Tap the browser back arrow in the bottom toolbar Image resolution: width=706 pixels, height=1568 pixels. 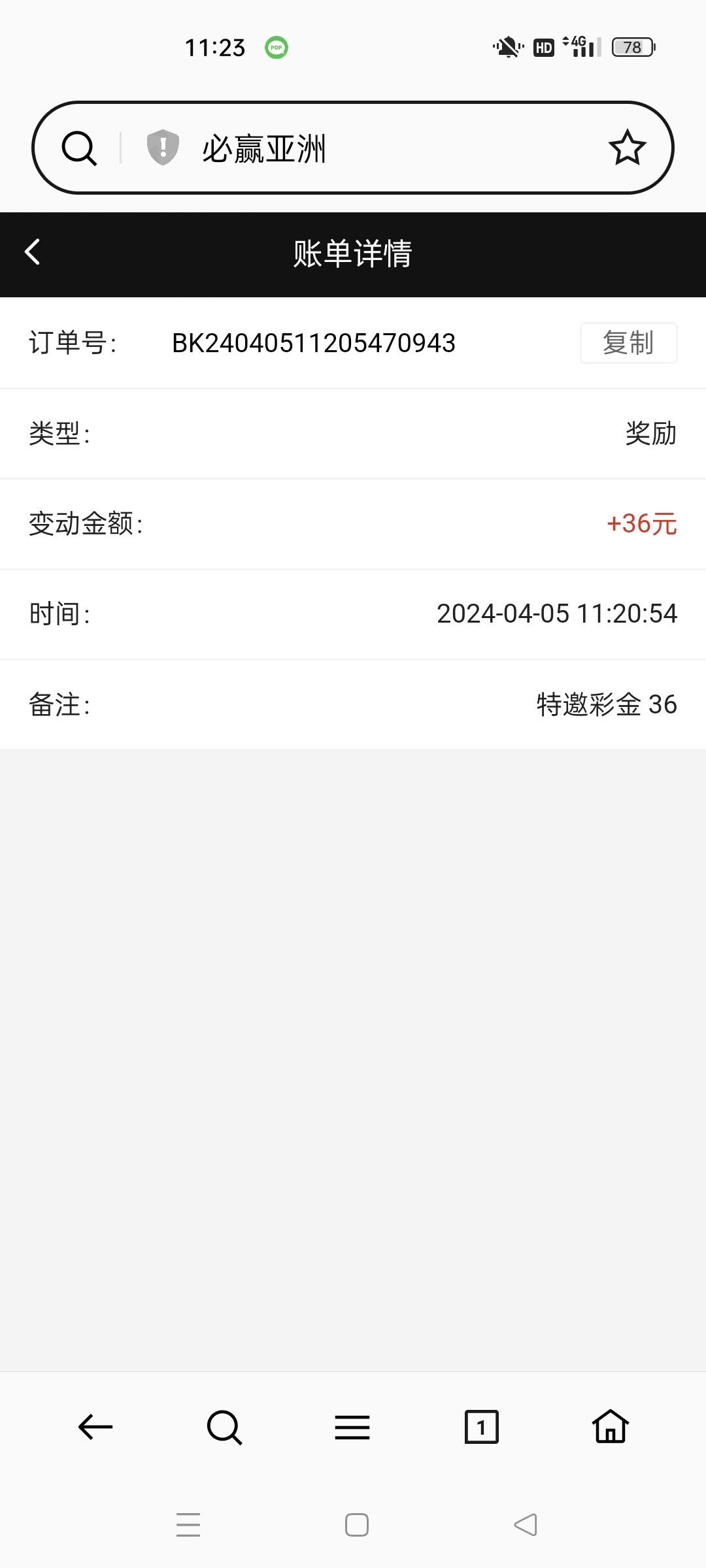(x=95, y=1428)
